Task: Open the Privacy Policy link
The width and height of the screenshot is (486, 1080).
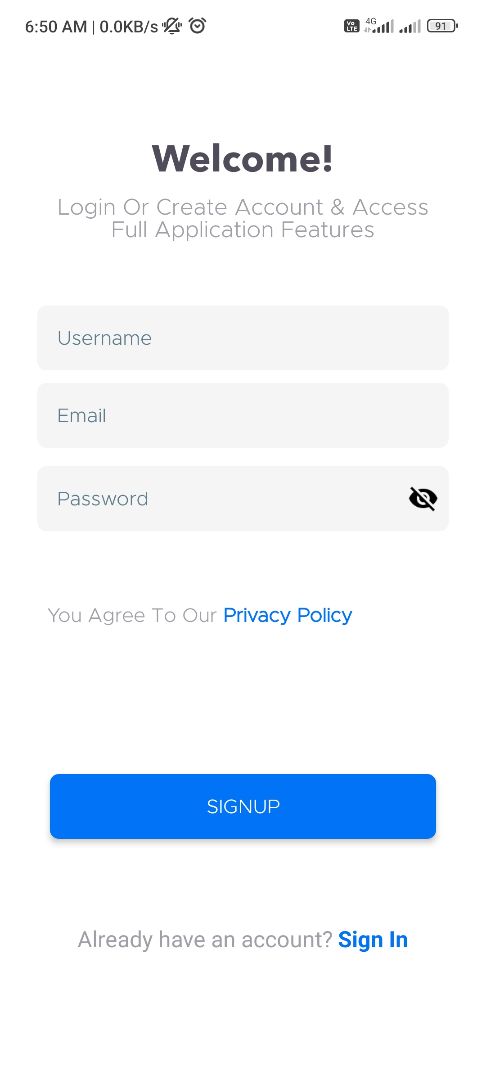Action: click(x=288, y=615)
